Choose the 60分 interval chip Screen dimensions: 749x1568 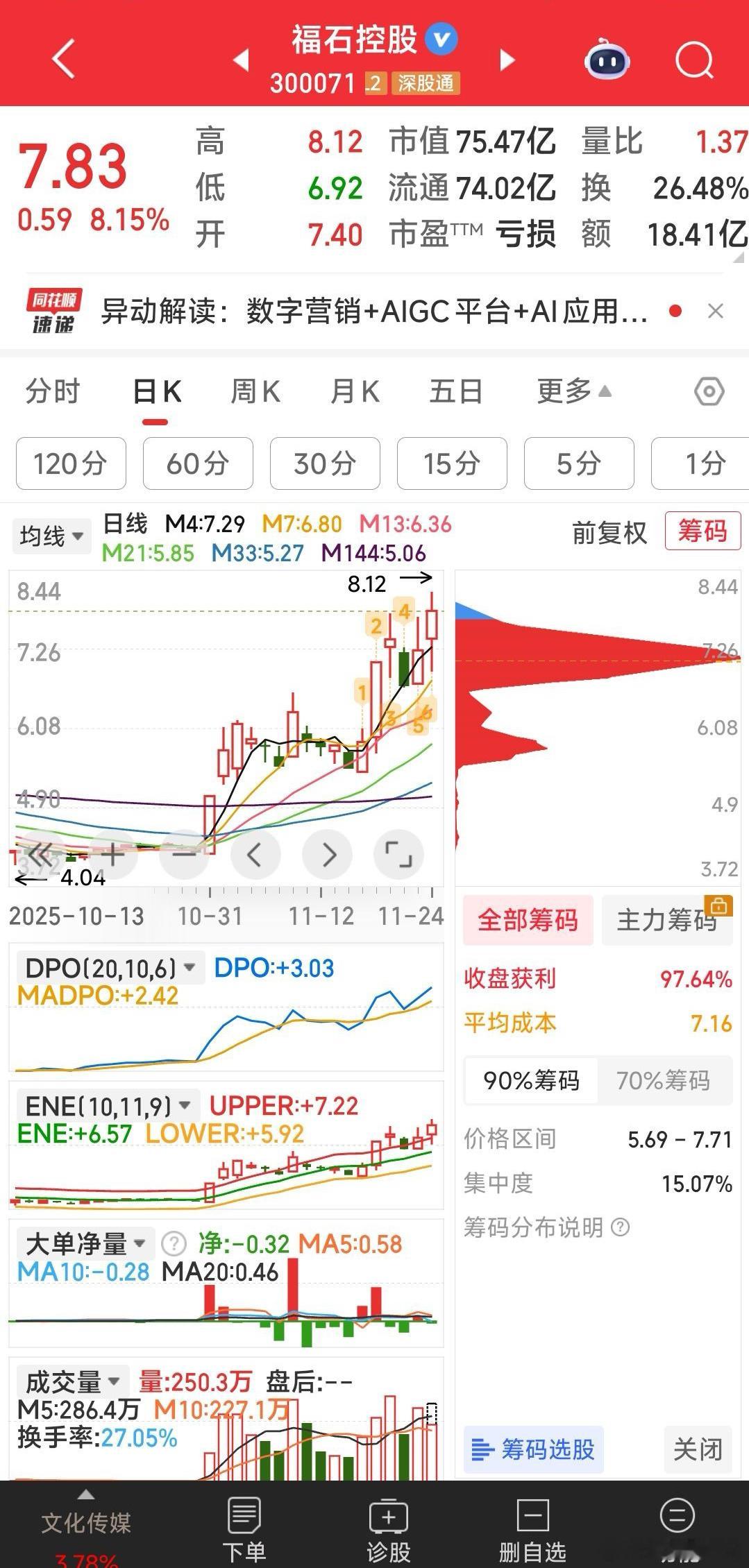[198, 463]
